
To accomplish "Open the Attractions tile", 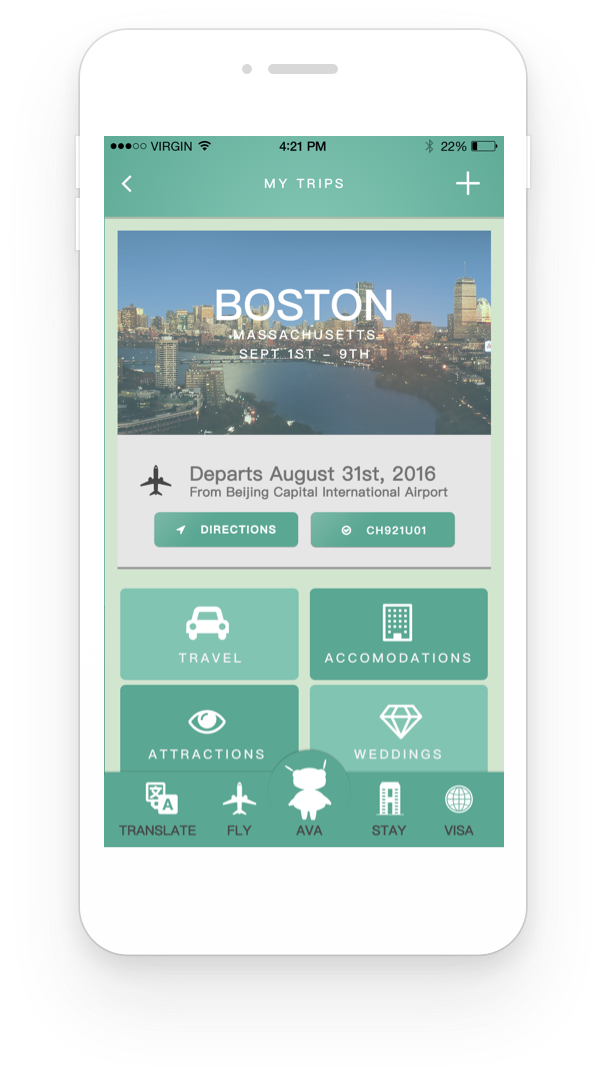I will click(208, 730).
